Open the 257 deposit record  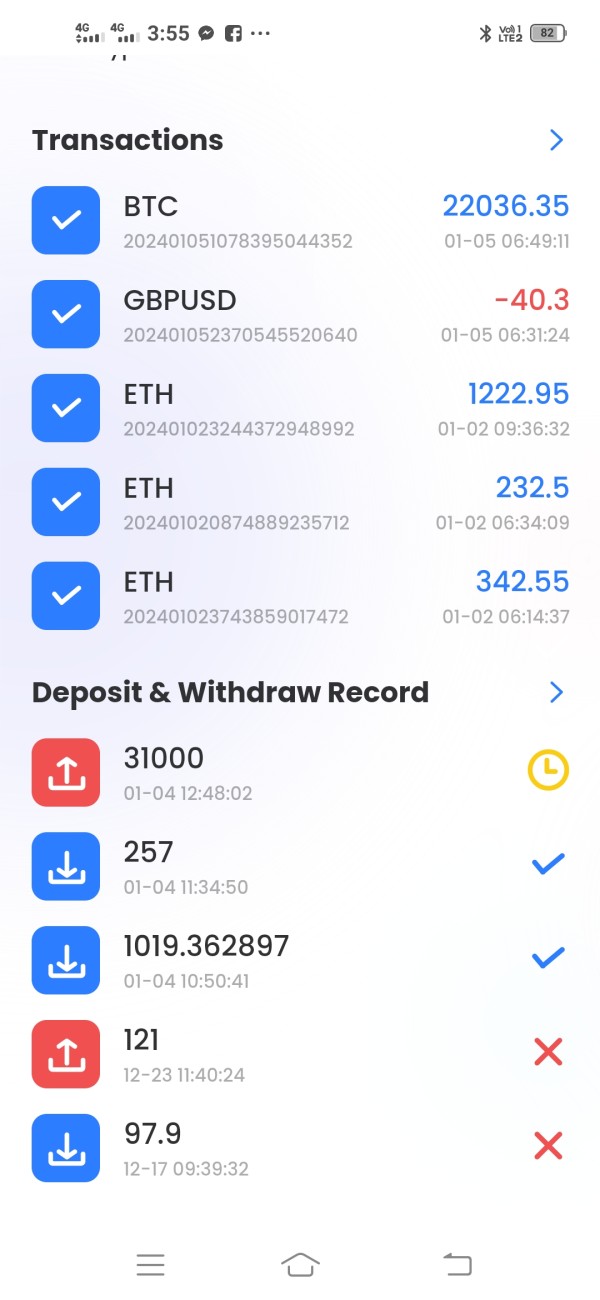(300, 866)
